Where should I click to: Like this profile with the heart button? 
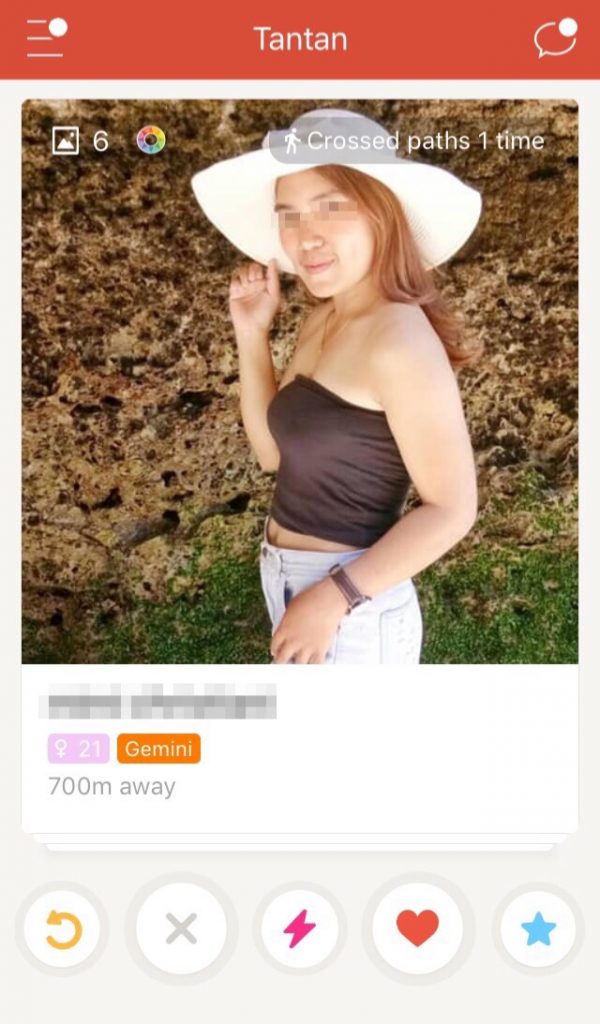click(417, 929)
